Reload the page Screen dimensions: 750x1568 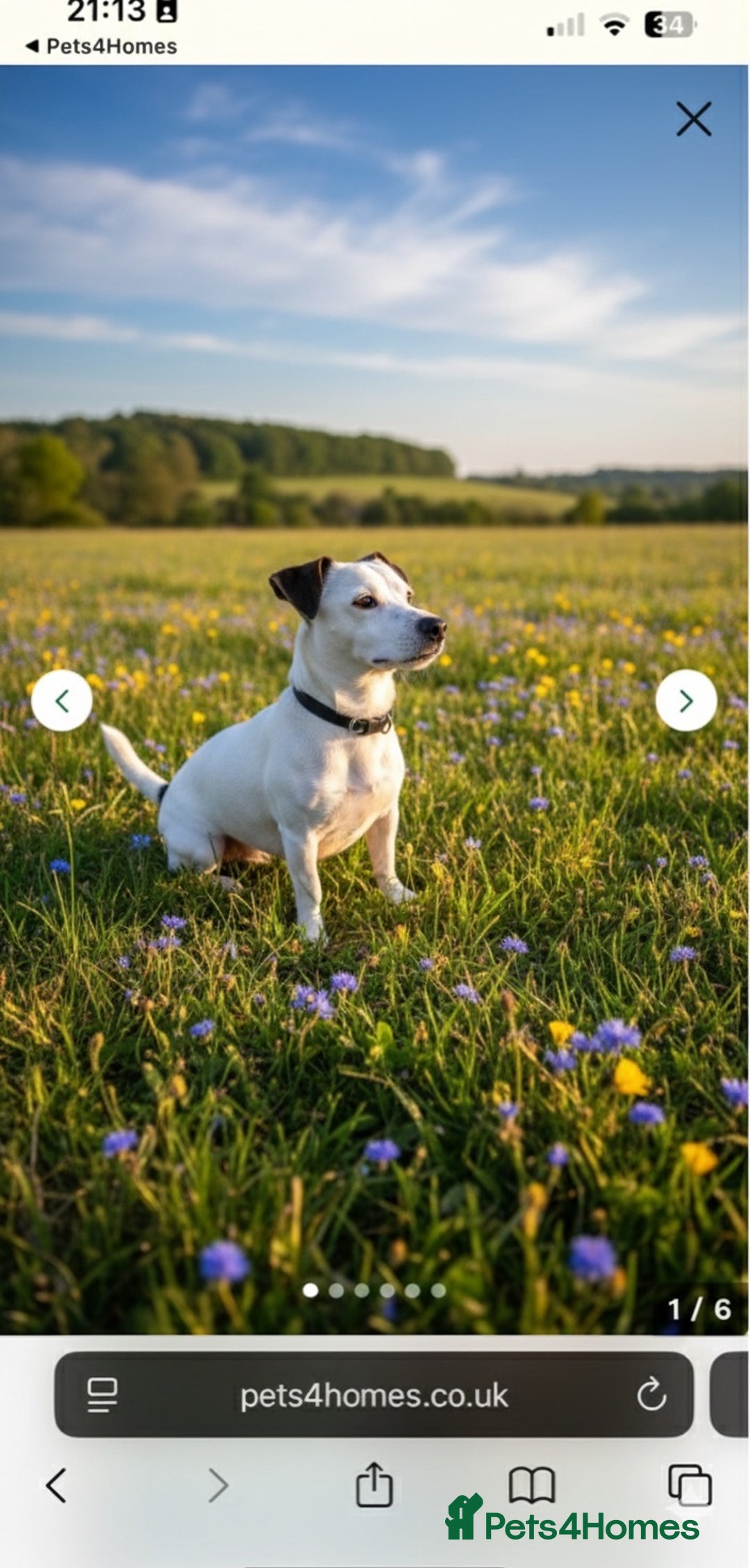click(651, 1395)
